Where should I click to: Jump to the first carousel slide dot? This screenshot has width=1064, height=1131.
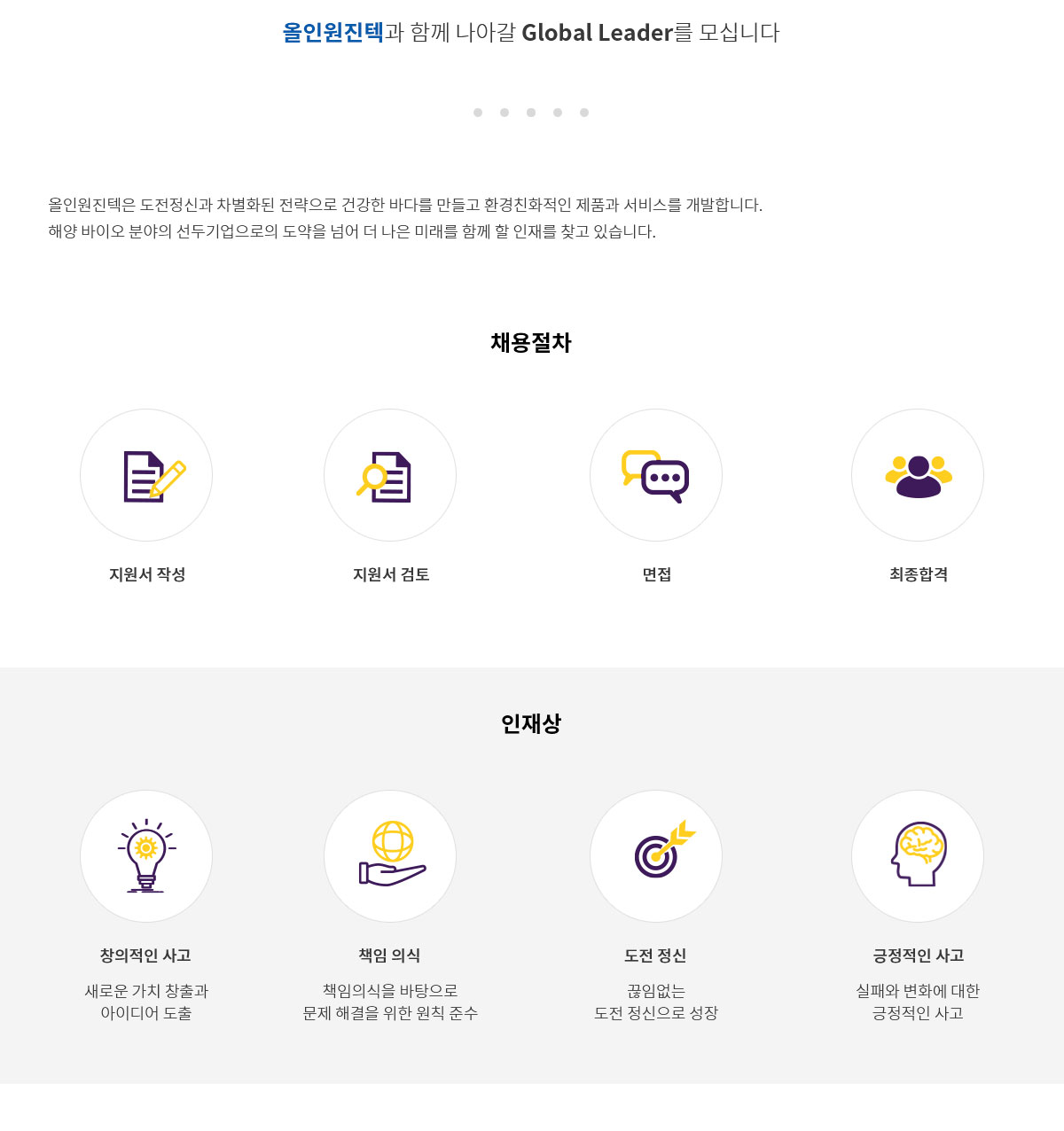click(478, 113)
